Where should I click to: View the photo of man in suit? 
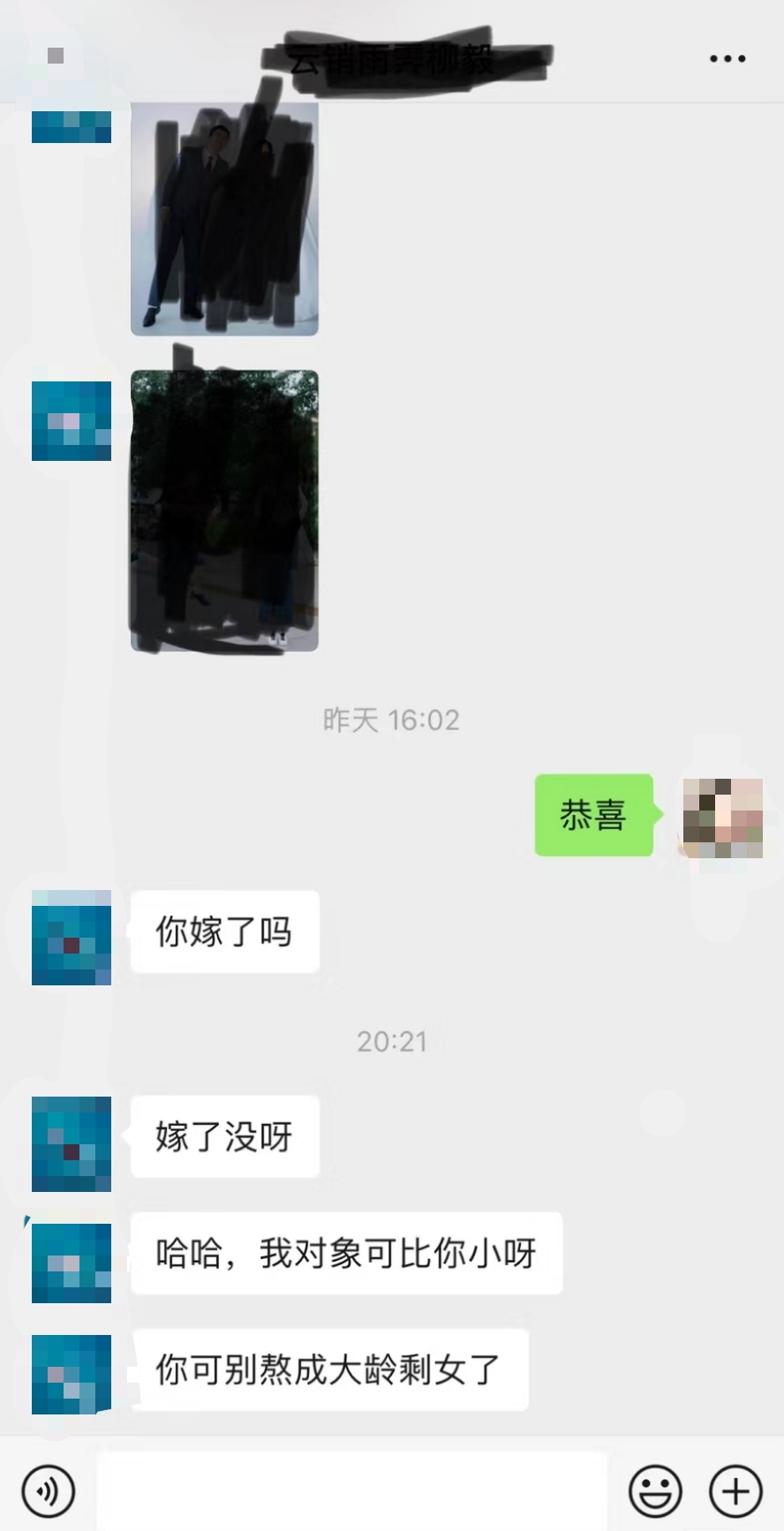[224, 219]
